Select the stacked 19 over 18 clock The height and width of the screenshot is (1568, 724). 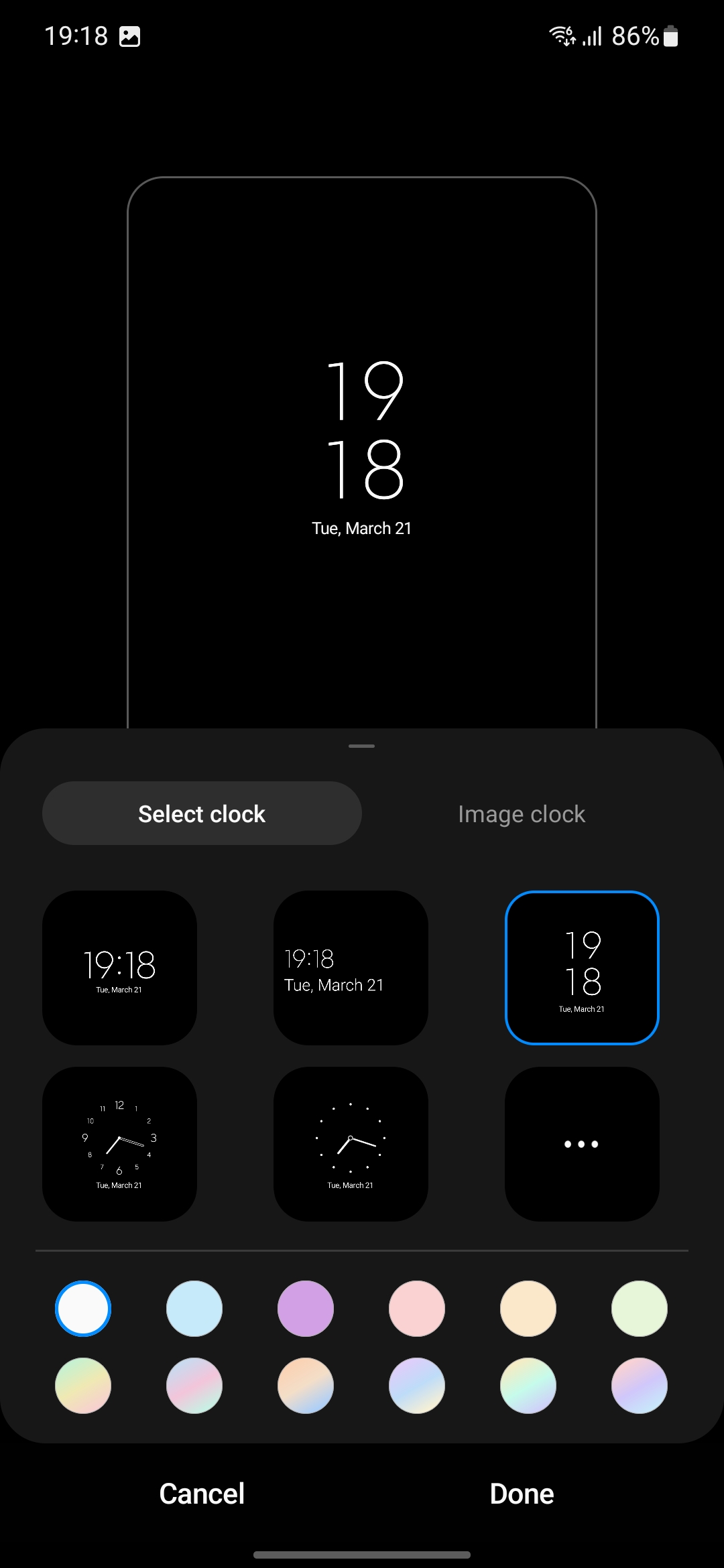click(x=582, y=968)
